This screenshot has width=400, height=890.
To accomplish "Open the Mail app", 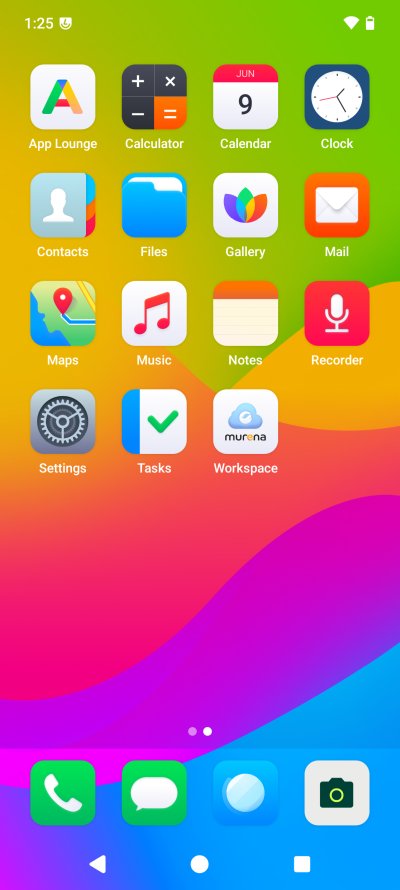I will click(x=336, y=205).
